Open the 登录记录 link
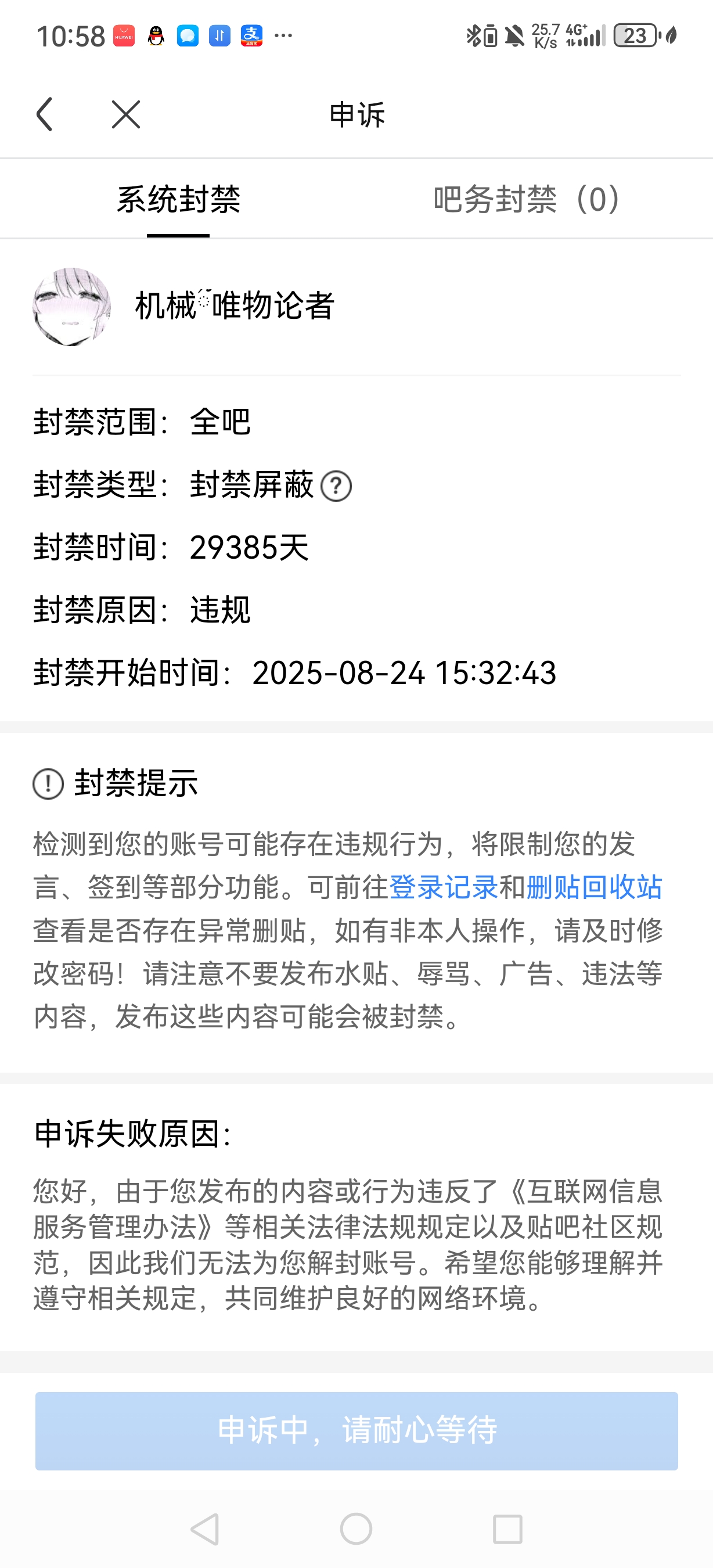This screenshot has width=713, height=1568. click(443, 887)
